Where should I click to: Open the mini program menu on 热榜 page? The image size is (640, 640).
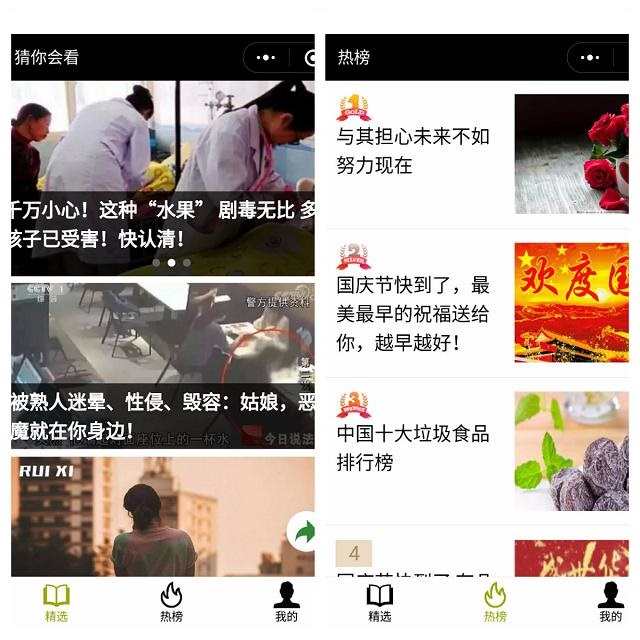589,58
